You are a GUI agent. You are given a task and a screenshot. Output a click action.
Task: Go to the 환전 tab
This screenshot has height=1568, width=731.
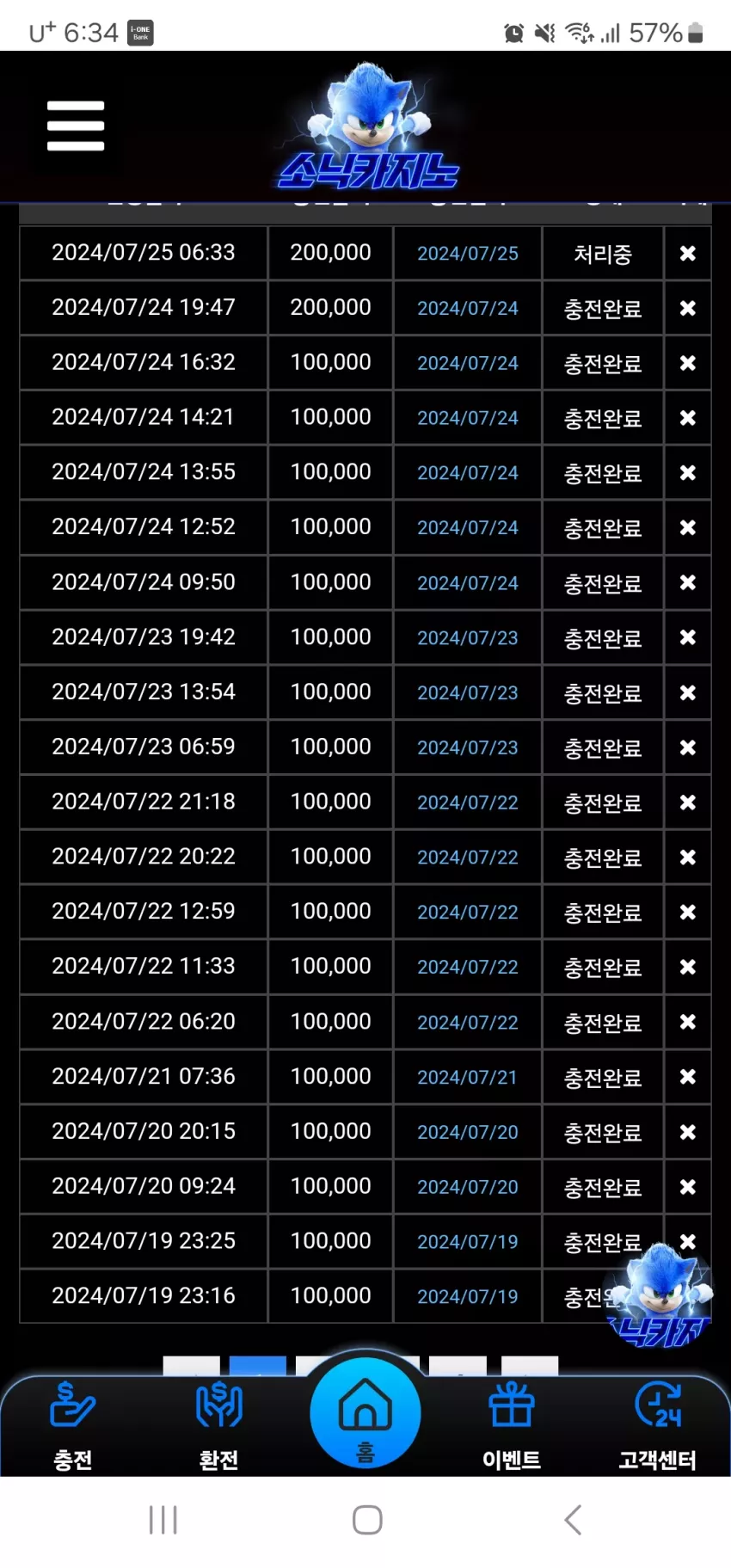coord(219,1426)
